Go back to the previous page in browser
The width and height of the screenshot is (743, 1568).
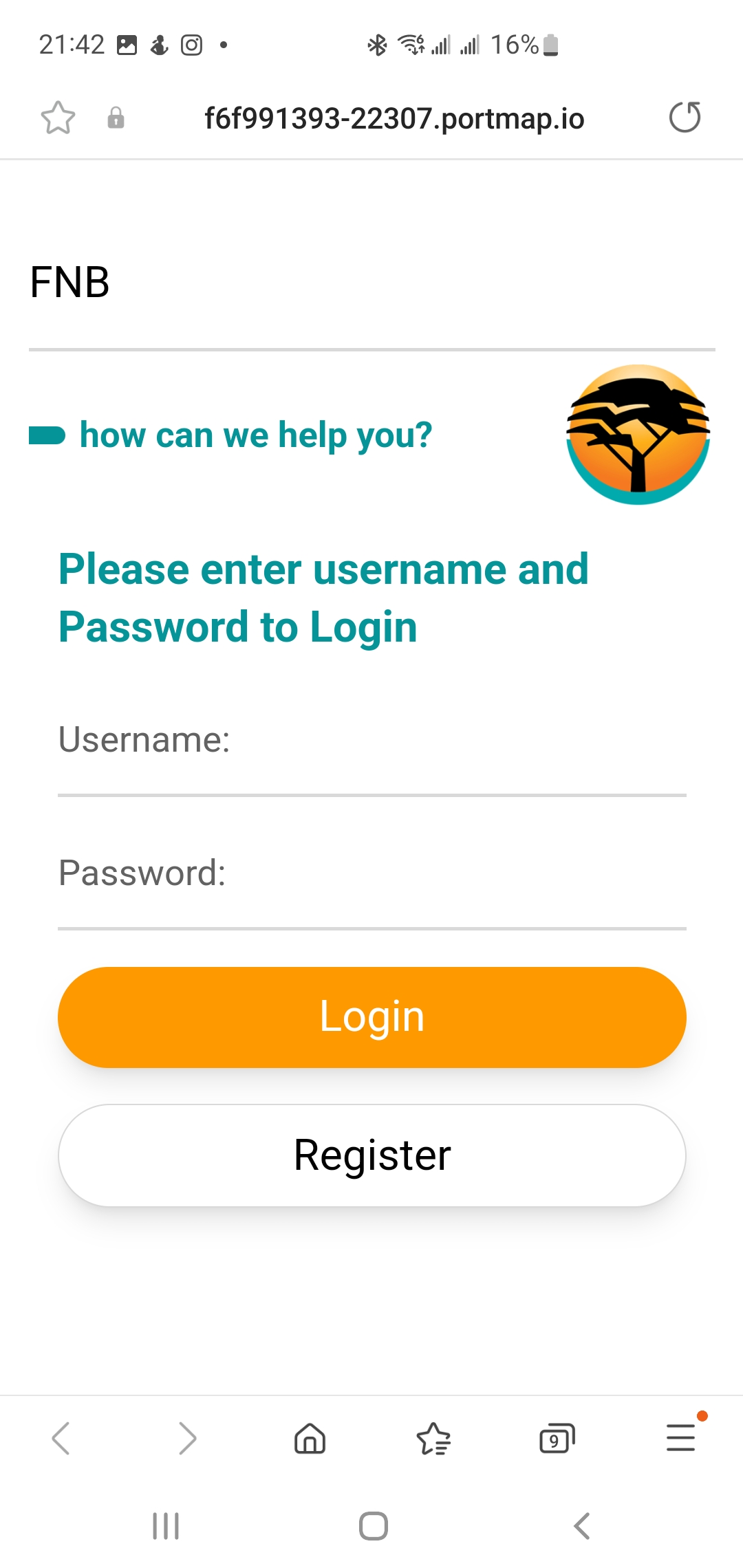61,1438
